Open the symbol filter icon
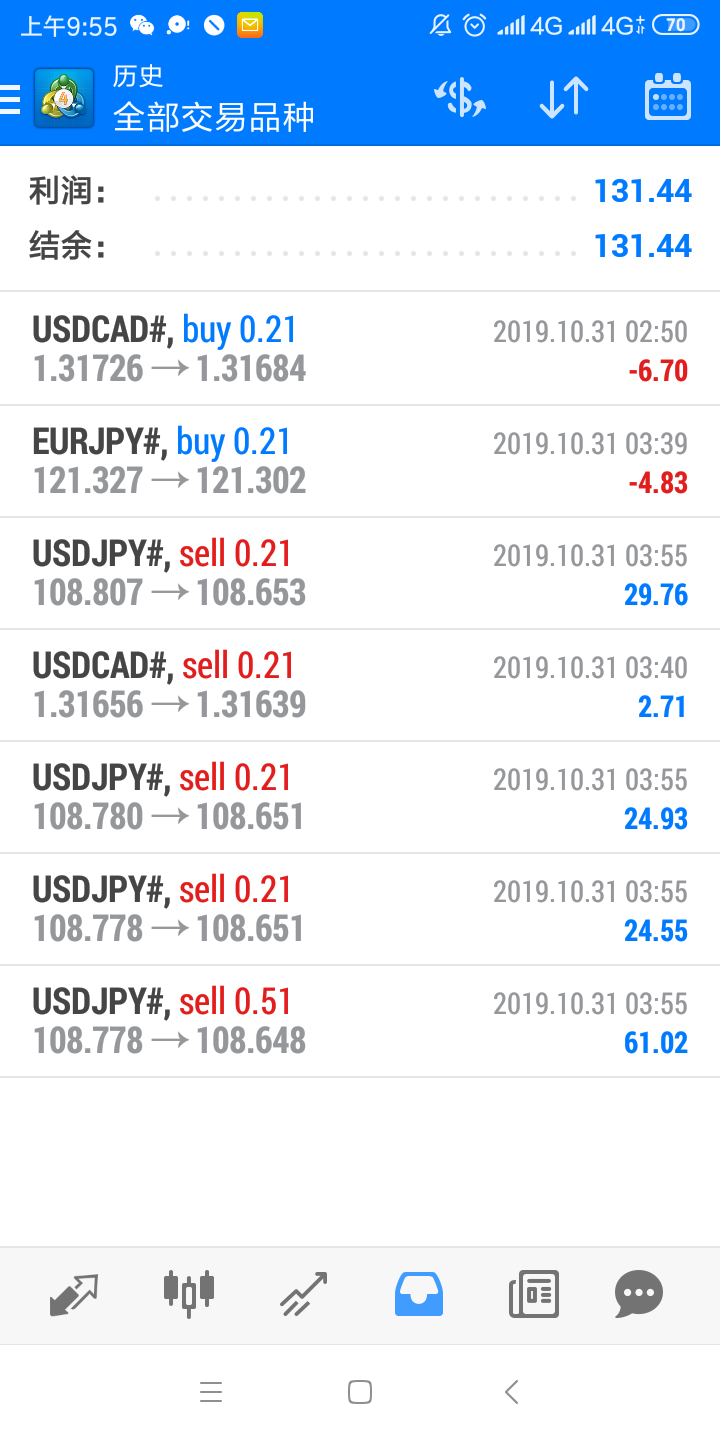 460,98
